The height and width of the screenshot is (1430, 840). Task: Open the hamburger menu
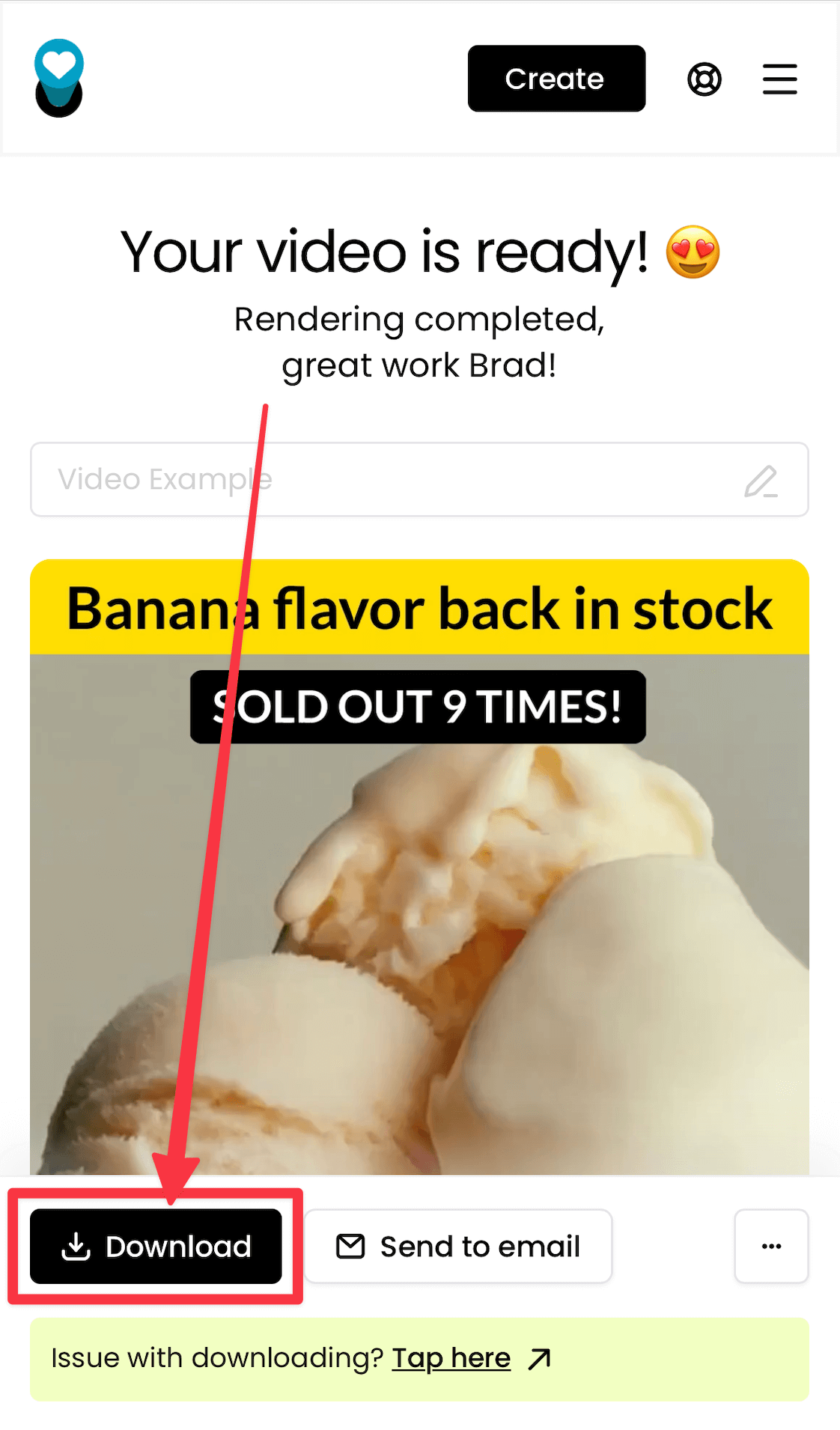[x=779, y=79]
